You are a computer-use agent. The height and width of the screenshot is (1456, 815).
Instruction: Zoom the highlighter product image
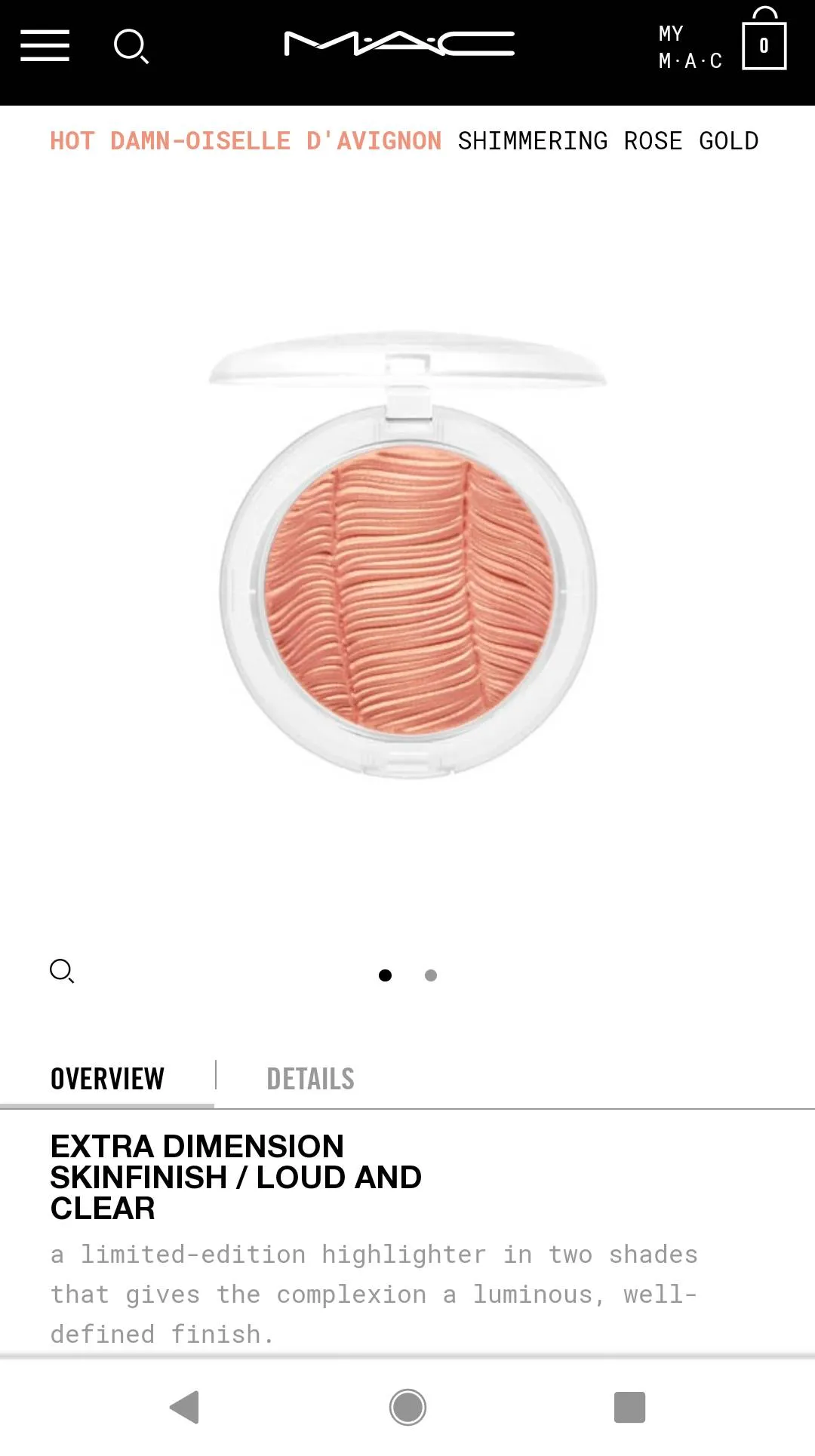62,971
